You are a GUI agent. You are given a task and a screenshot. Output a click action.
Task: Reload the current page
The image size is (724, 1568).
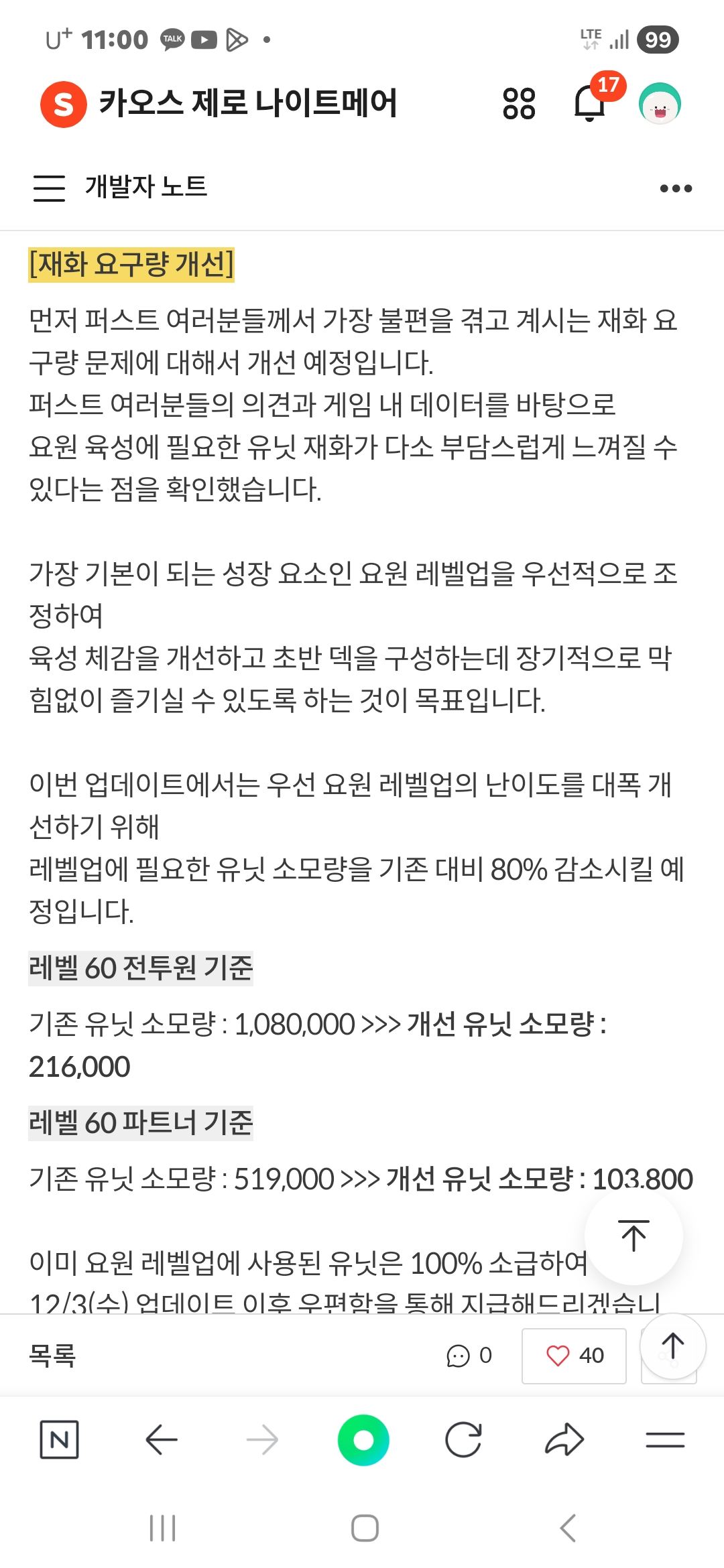[x=463, y=1439]
